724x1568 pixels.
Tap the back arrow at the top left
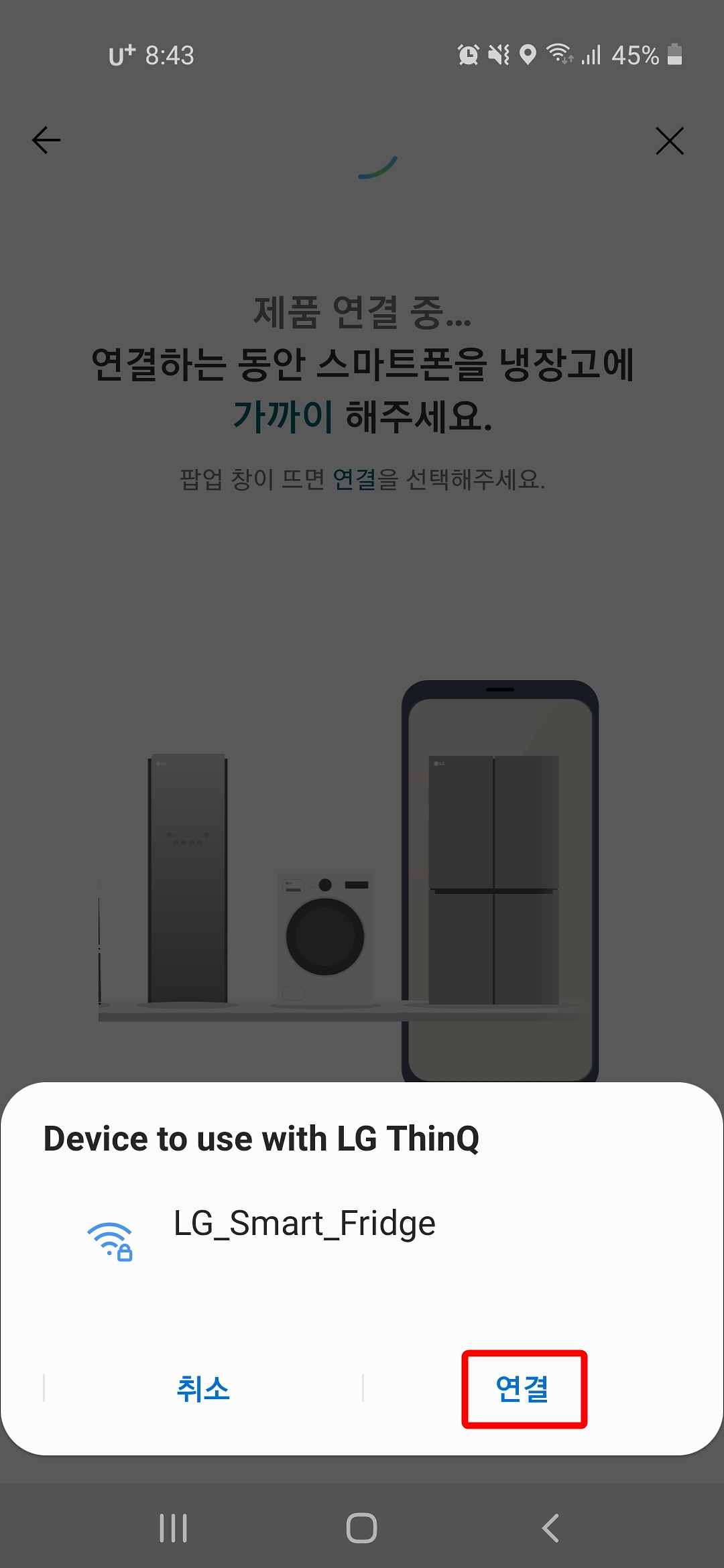[x=46, y=141]
